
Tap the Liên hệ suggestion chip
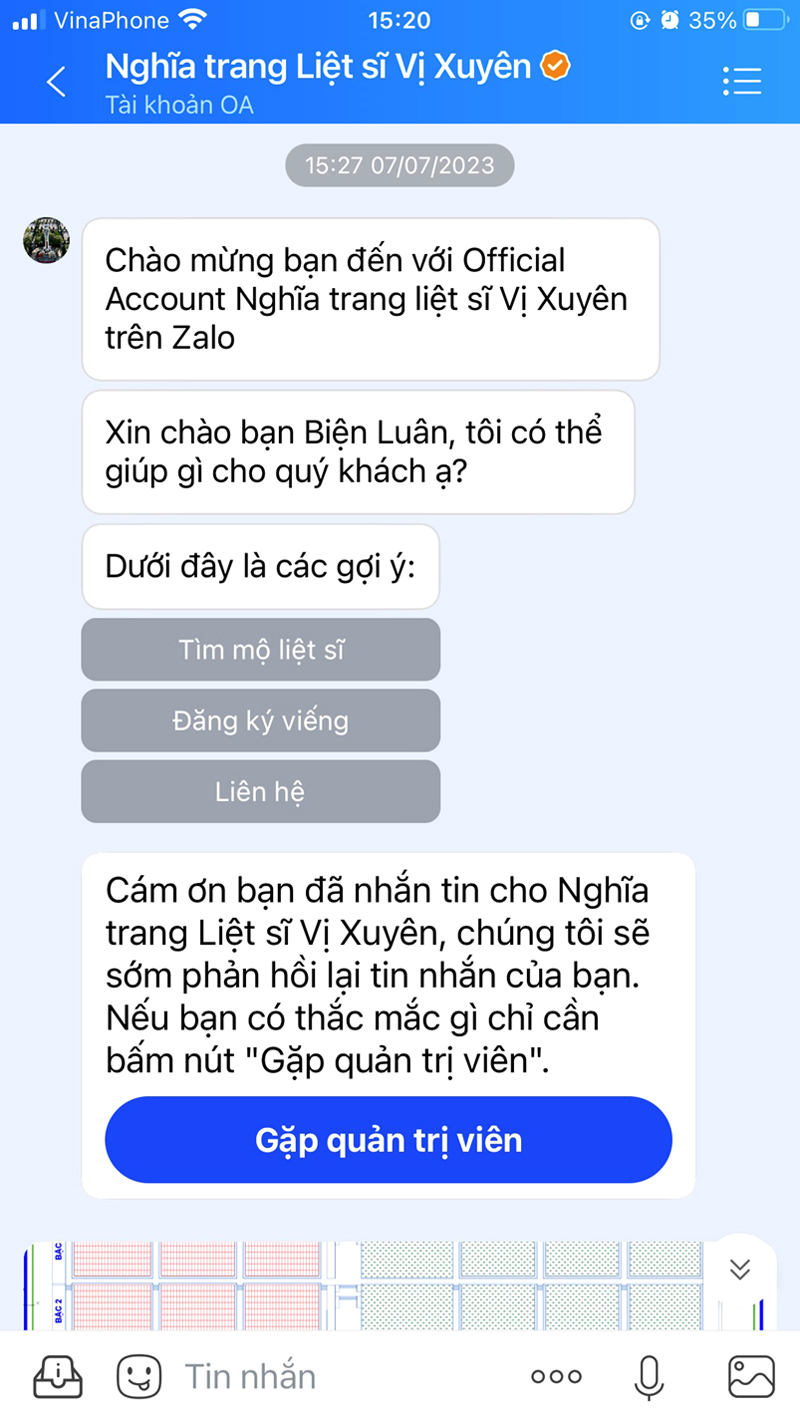pyautogui.click(x=261, y=792)
